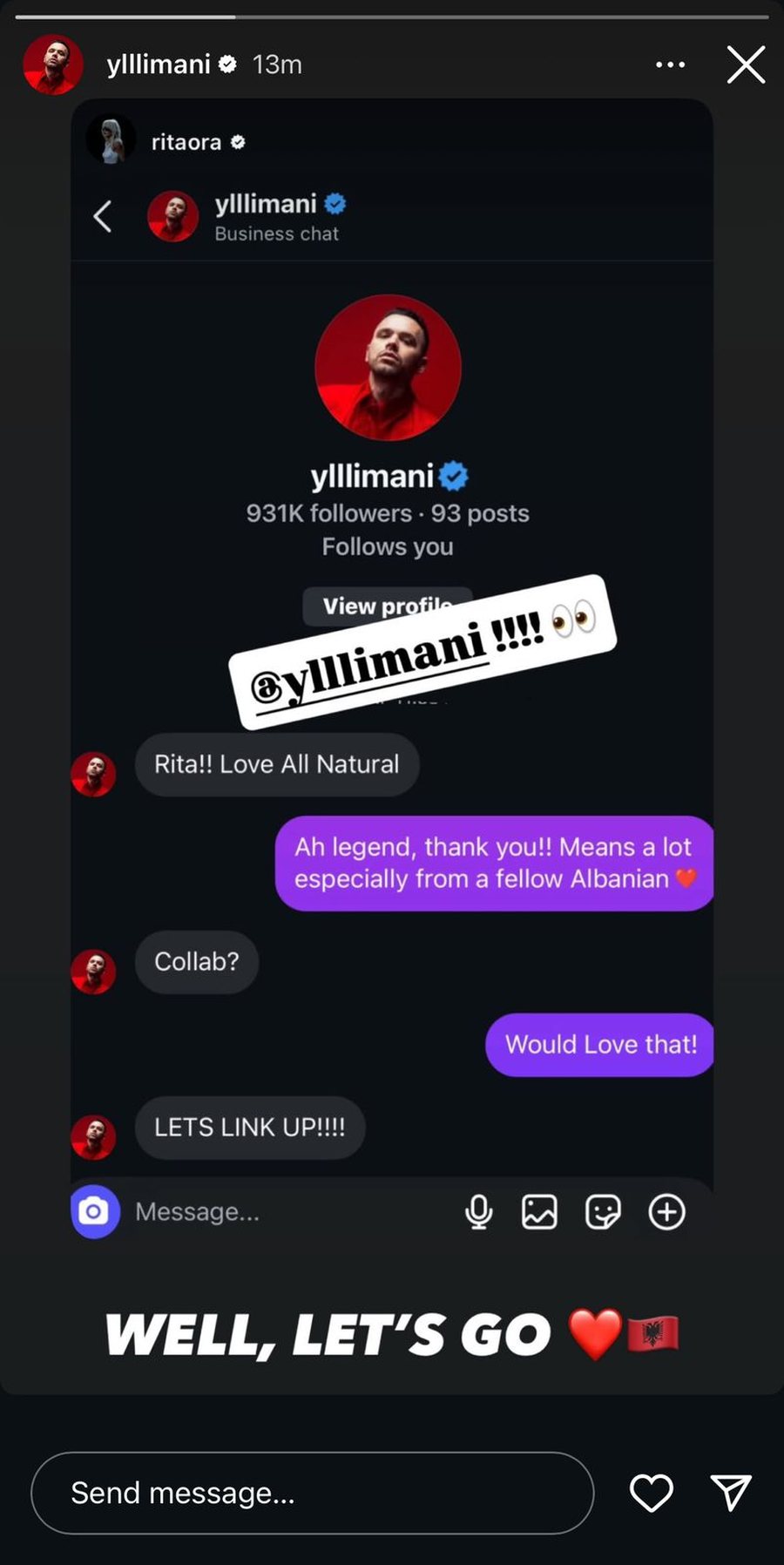Open ylllimani's profile picture in the header
This screenshot has height=1565, width=784.
click(53, 64)
